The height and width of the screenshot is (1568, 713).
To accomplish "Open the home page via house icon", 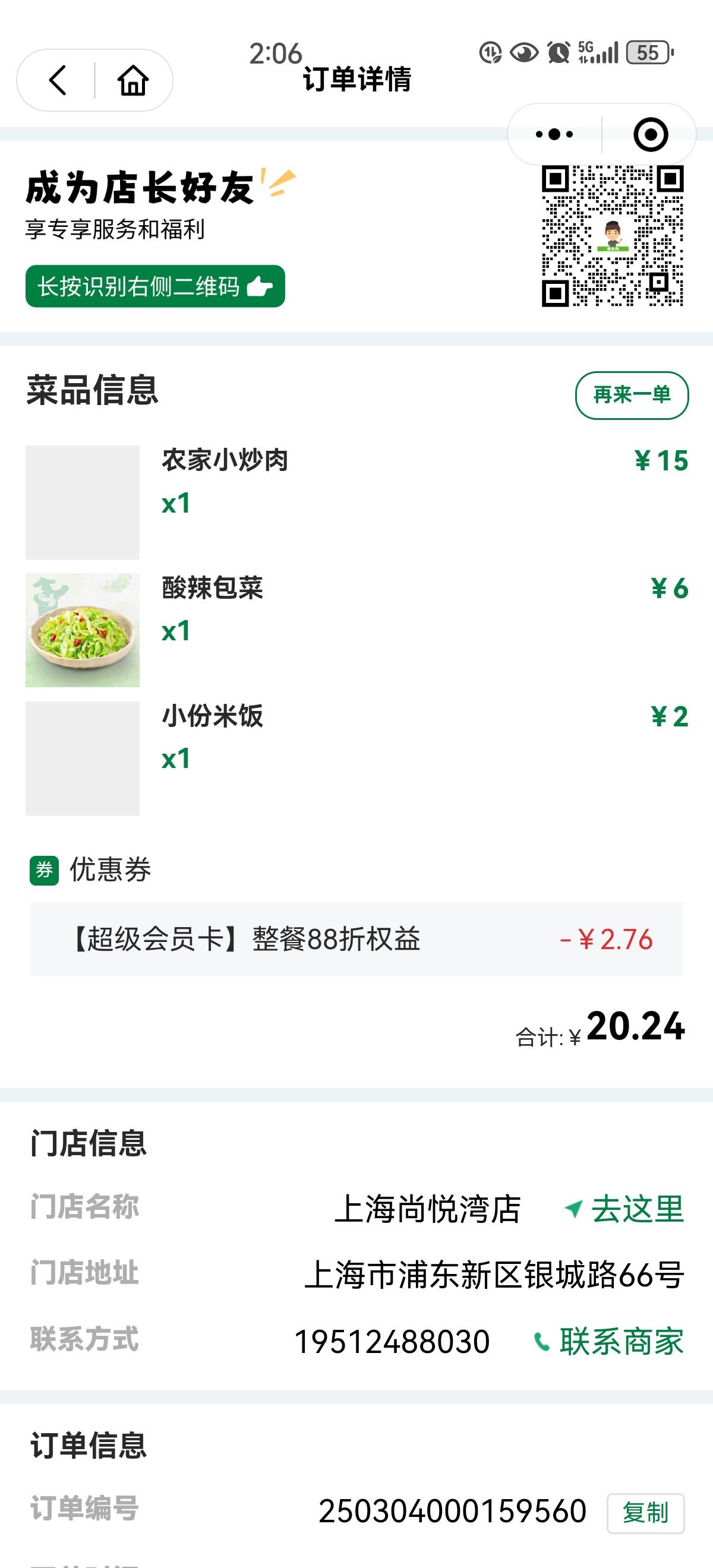I will (132, 80).
